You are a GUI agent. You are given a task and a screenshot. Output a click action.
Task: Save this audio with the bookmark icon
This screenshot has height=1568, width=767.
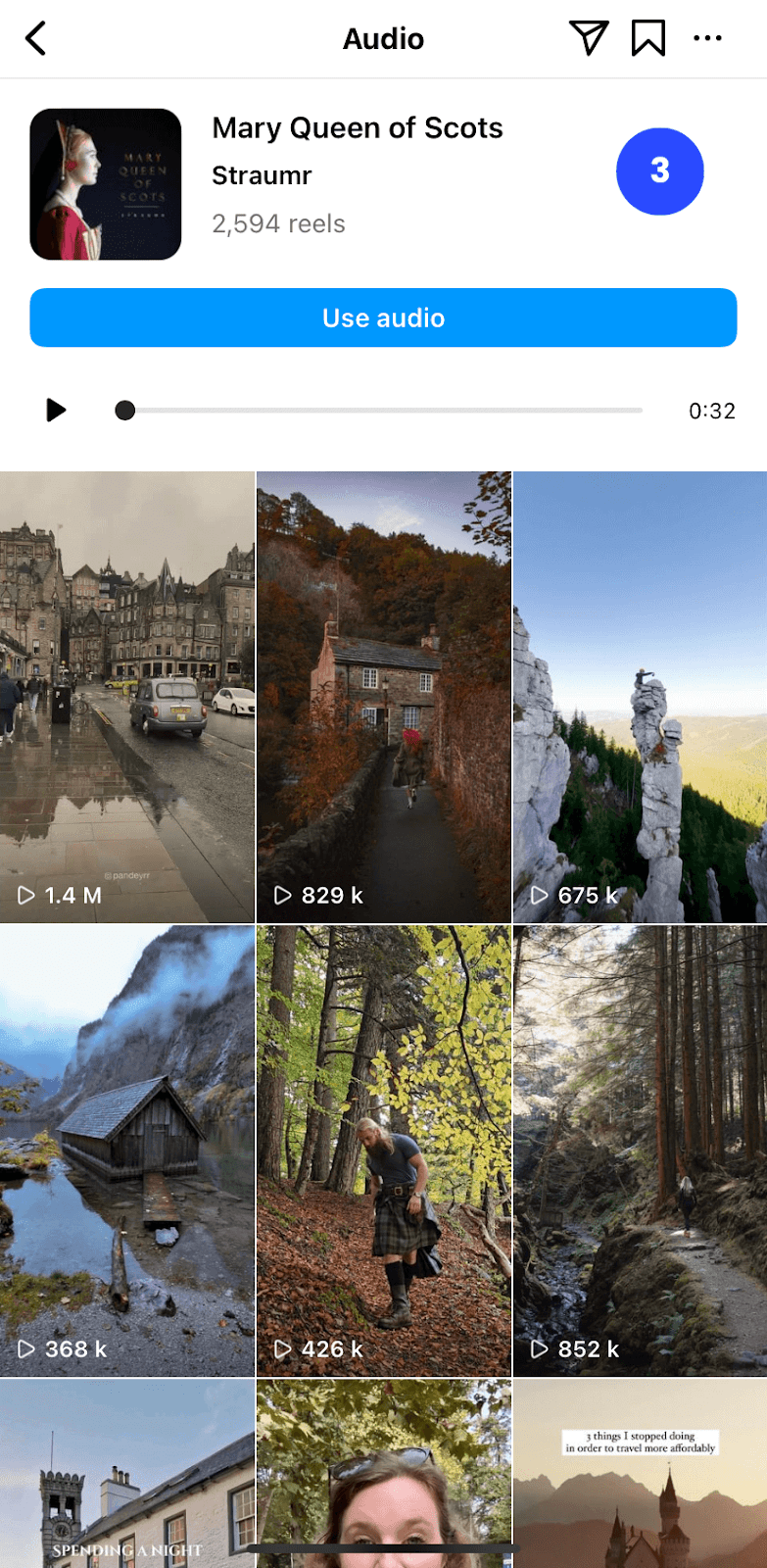[x=647, y=37]
